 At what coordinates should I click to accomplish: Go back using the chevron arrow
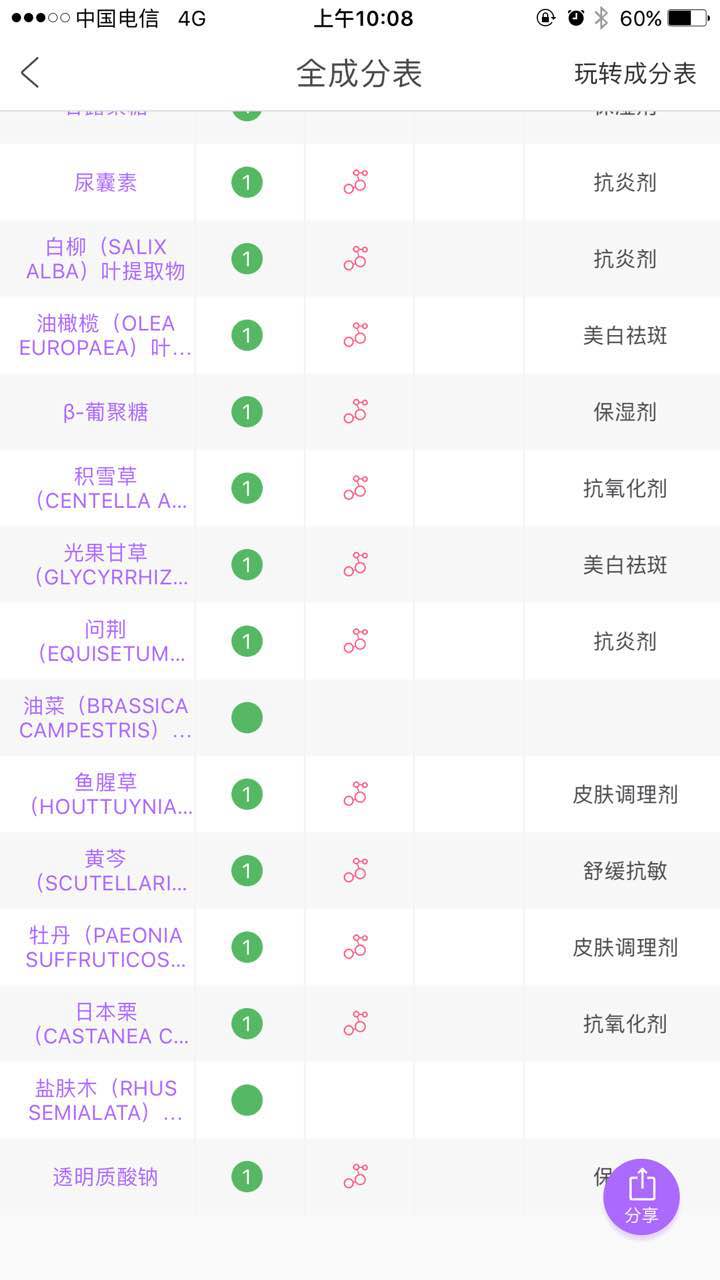(x=27, y=73)
